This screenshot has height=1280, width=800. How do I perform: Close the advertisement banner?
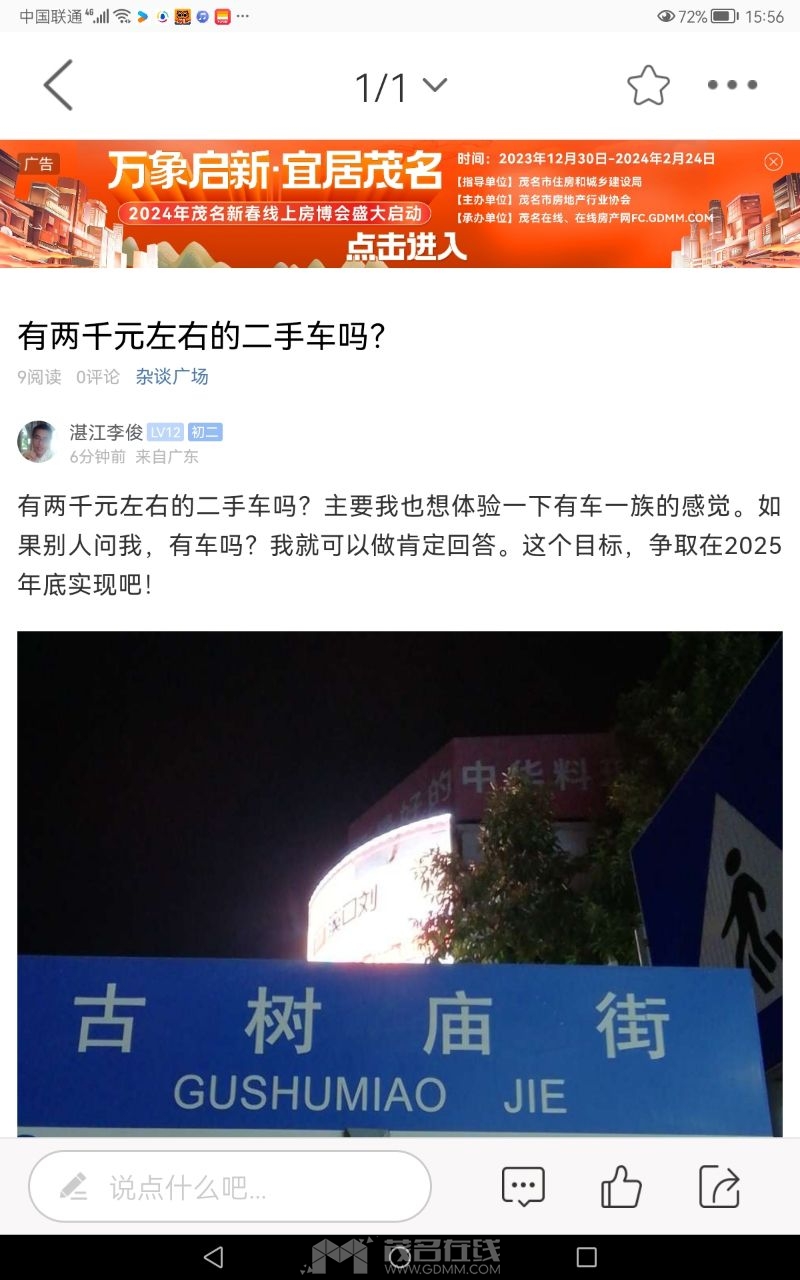click(773, 162)
